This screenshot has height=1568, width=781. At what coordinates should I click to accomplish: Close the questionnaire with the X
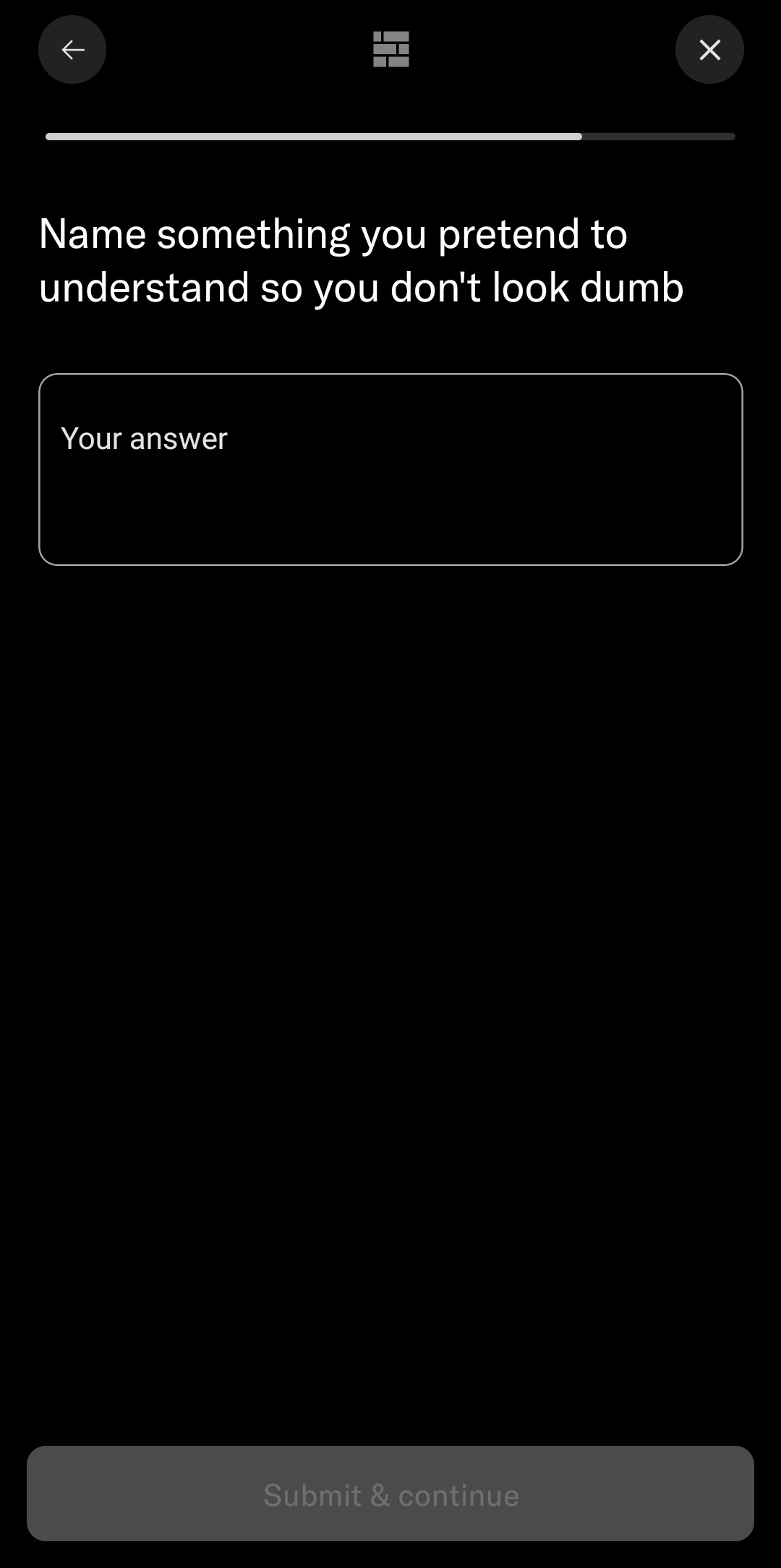[709, 50]
